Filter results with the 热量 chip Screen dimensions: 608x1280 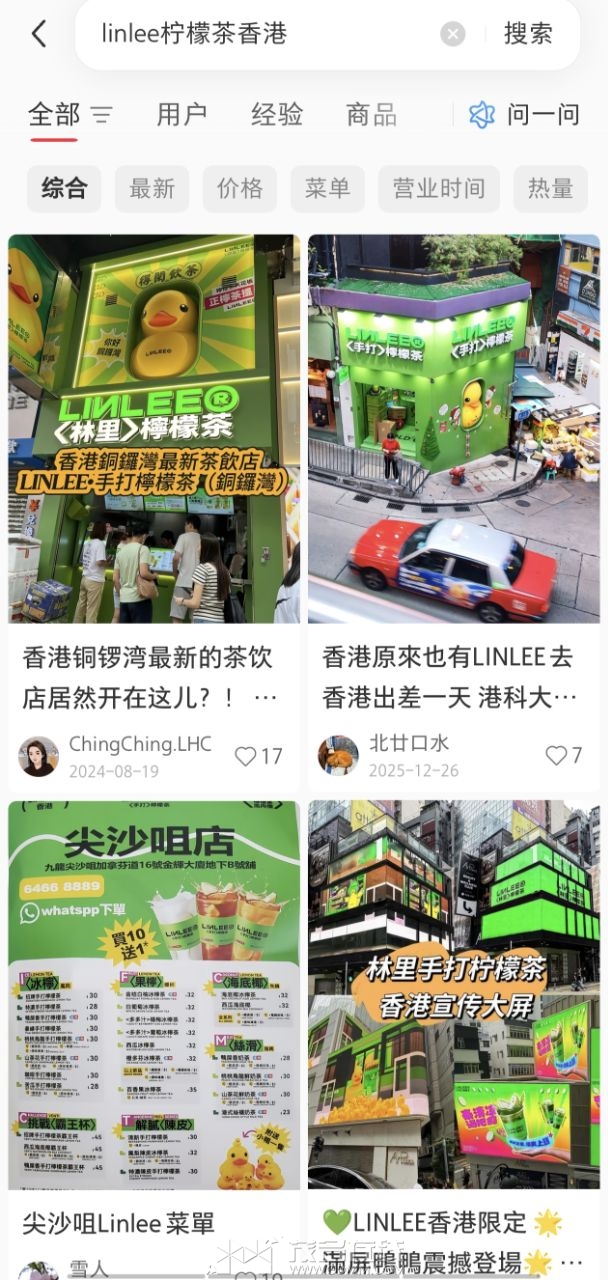pos(550,188)
